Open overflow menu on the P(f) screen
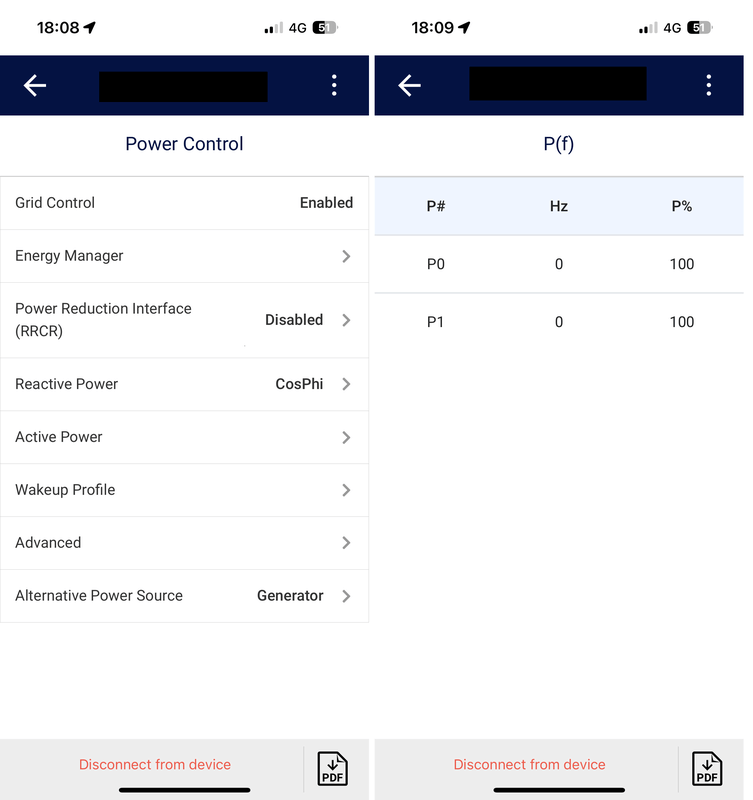The height and width of the screenshot is (800, 753). click(708, 86)
